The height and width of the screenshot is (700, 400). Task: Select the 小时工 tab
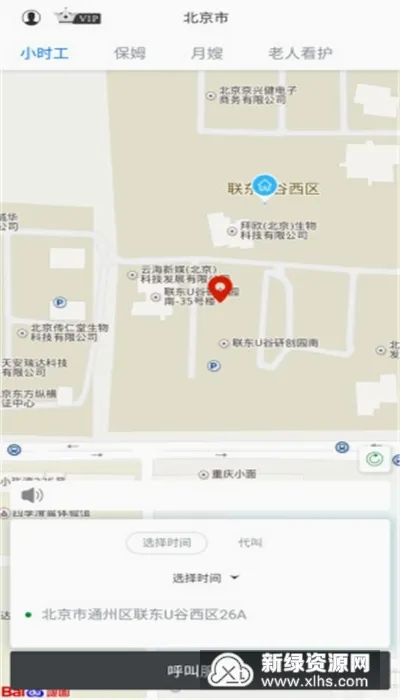coord(44,53)
